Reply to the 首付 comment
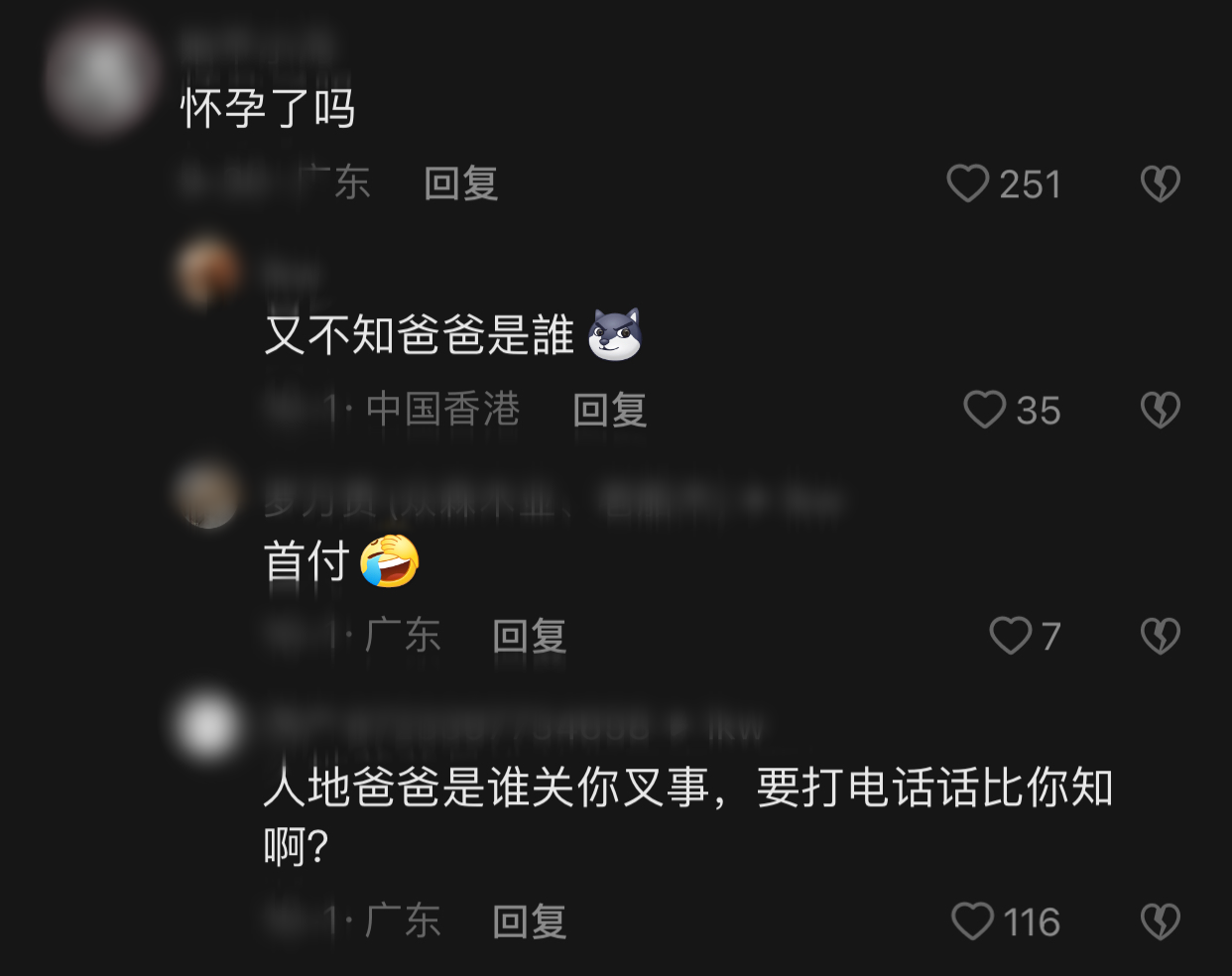 (x=529, y=637)
